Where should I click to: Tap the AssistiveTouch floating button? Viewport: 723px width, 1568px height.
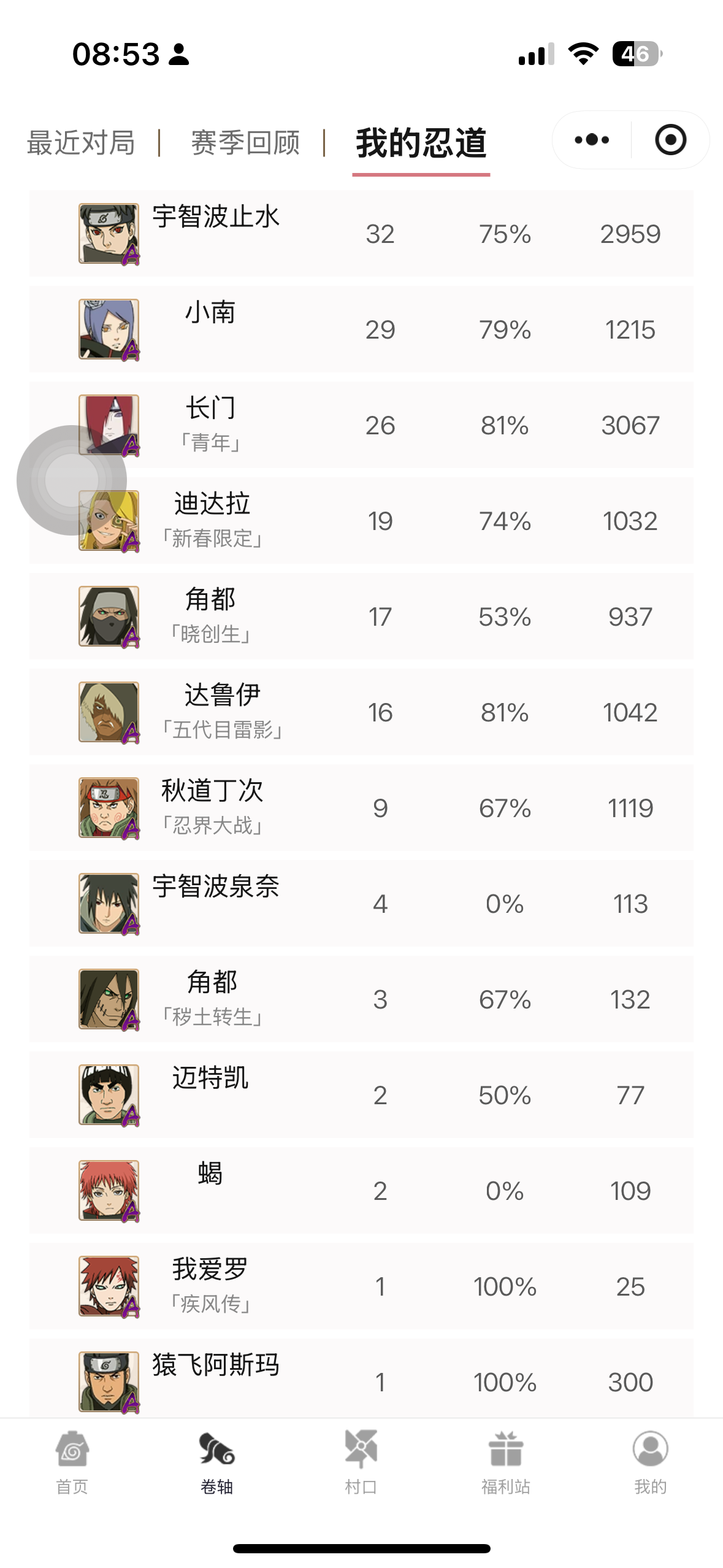coord(72,480)
